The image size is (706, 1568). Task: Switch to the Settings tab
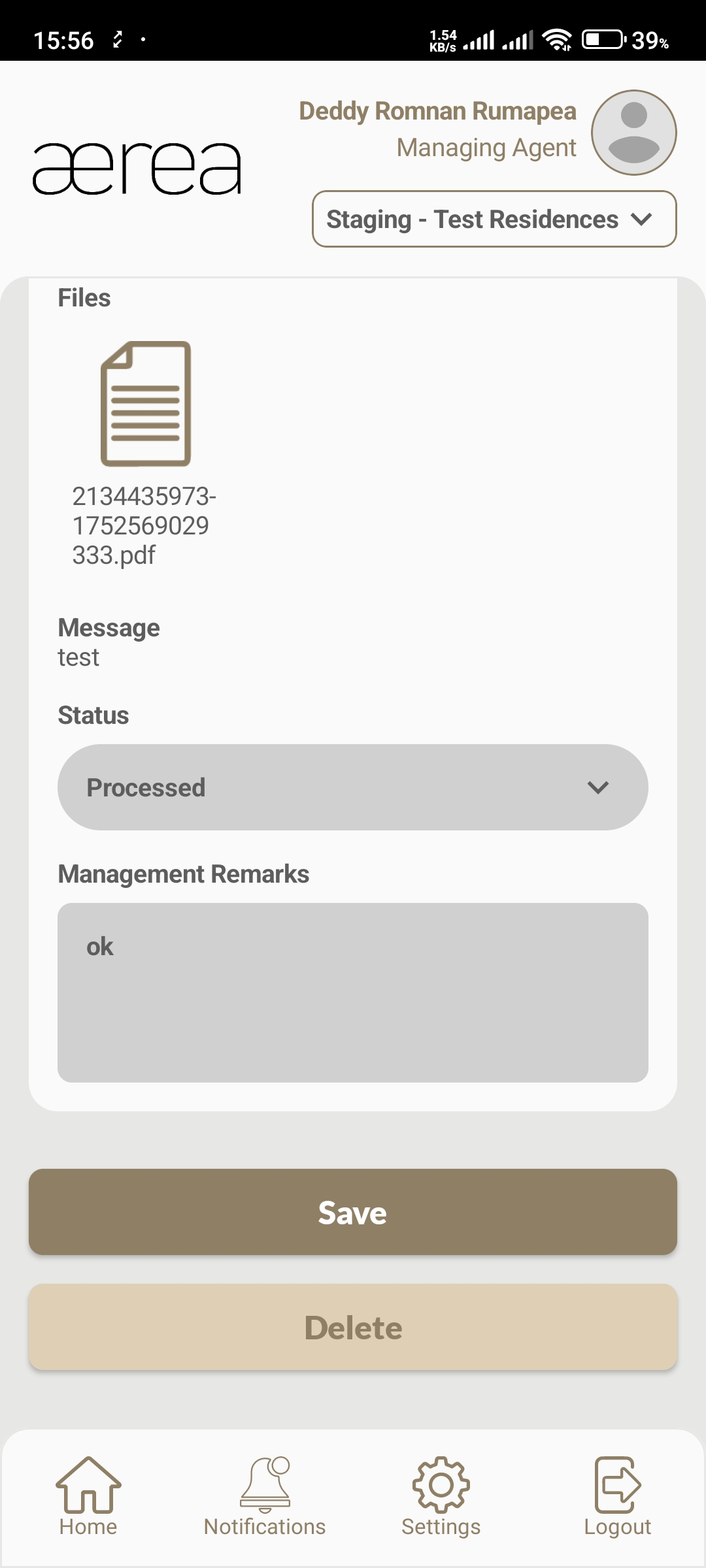[441, 1497]
